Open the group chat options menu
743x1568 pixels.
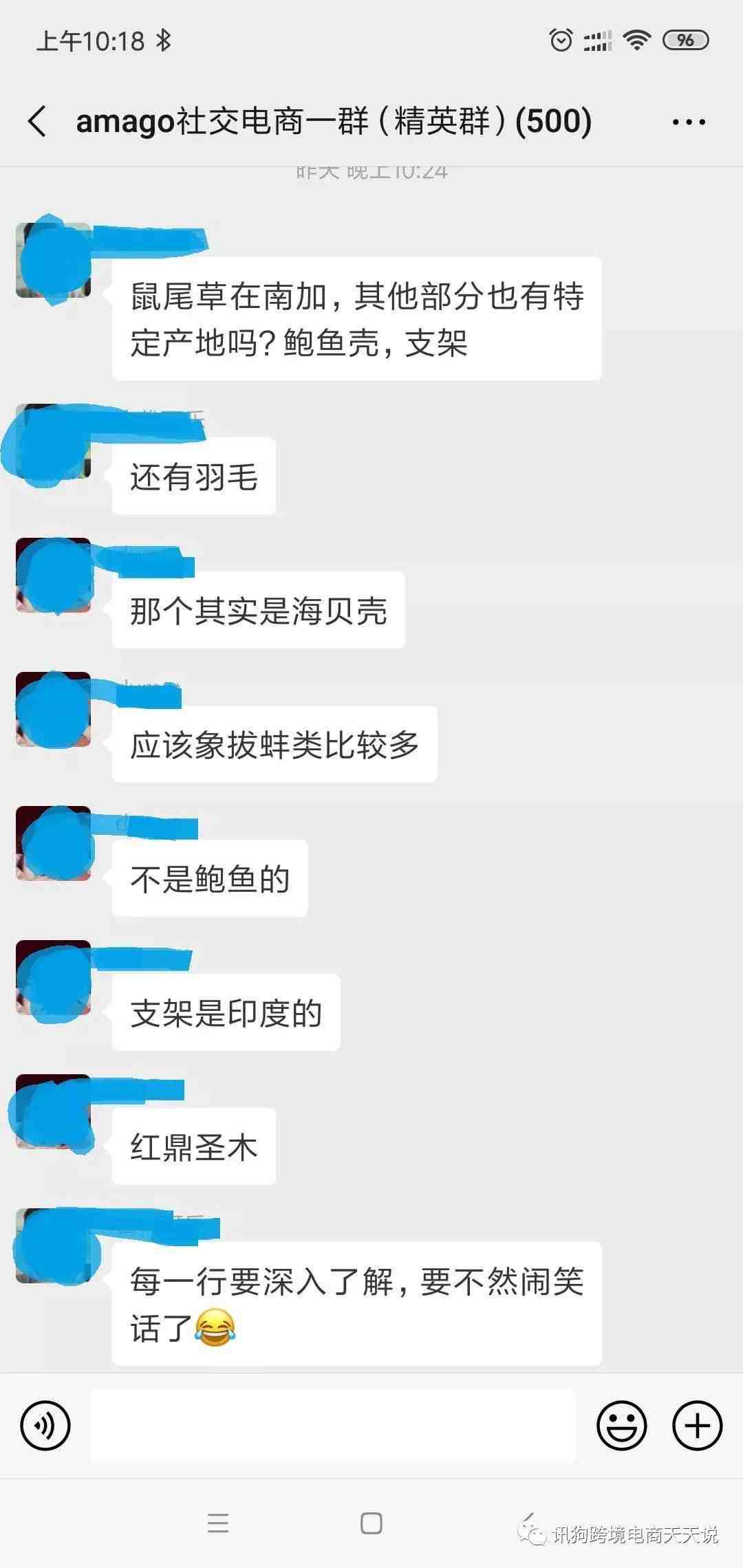(x=689, y=122)
